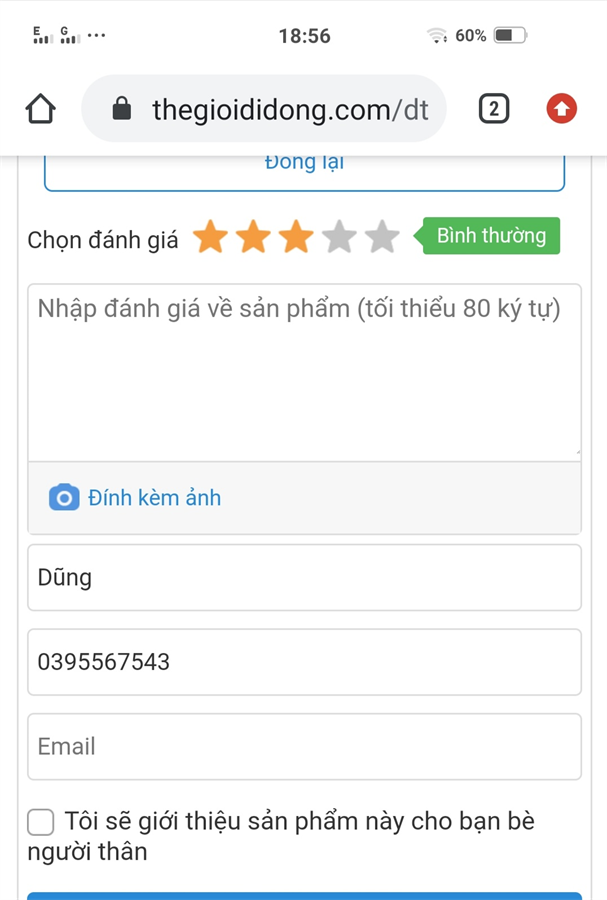The image size is (607, 900).
Task: Edit the phone number field 0395567543
Action: (x=304, y=662)
